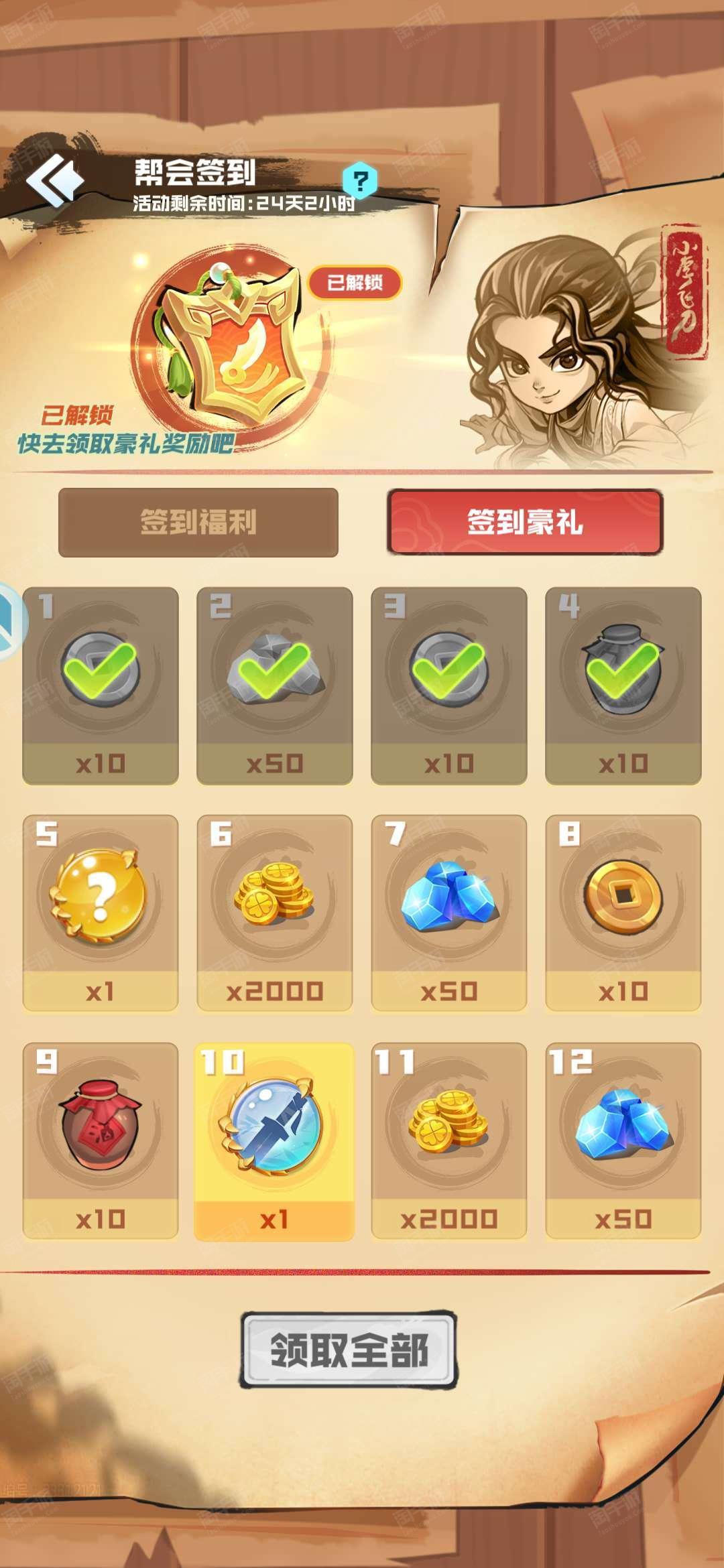724x1568 pixels.
Task: Select day 12 blue gems x50 reward
Action: pyautogui.click(x=623, y=1140)
